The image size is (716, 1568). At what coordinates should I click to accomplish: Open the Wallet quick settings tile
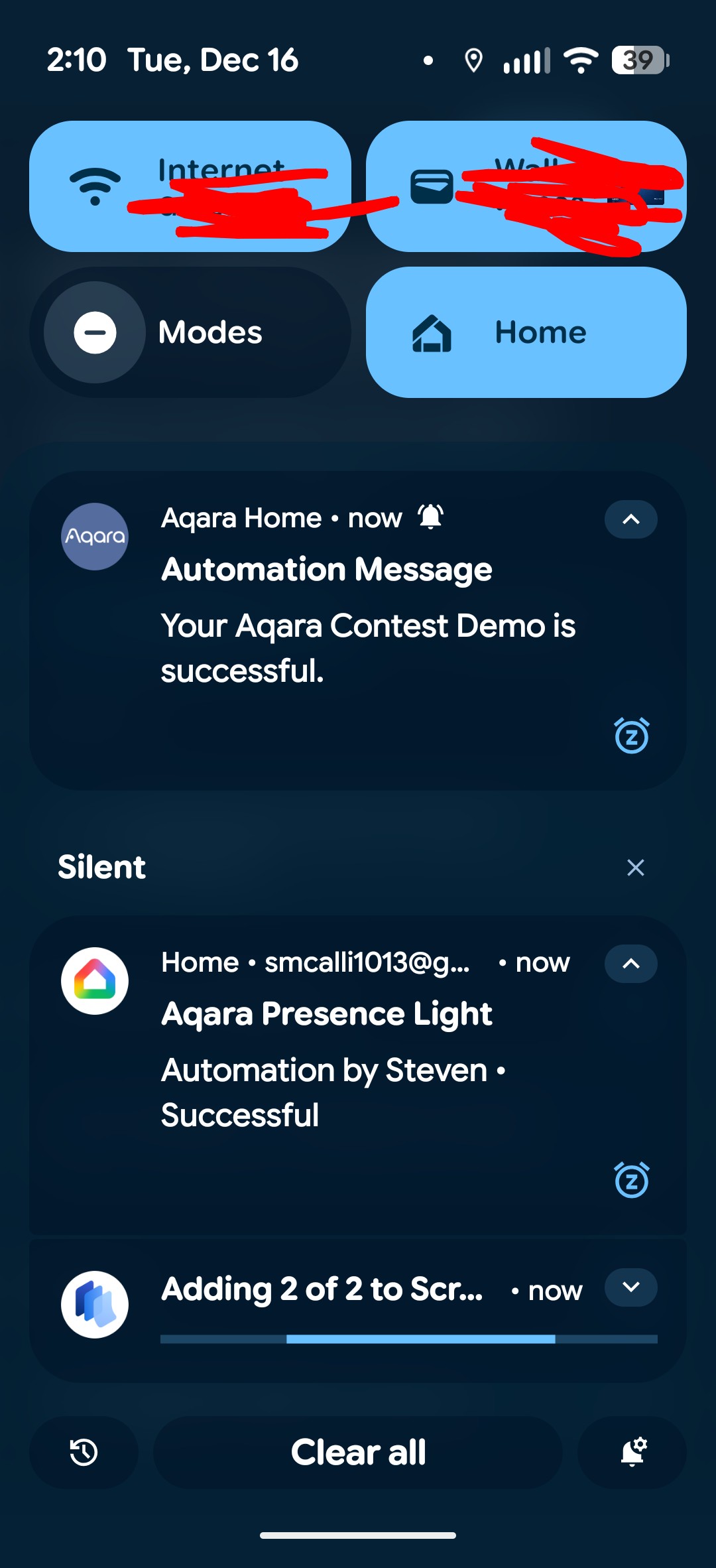point(526,186)
